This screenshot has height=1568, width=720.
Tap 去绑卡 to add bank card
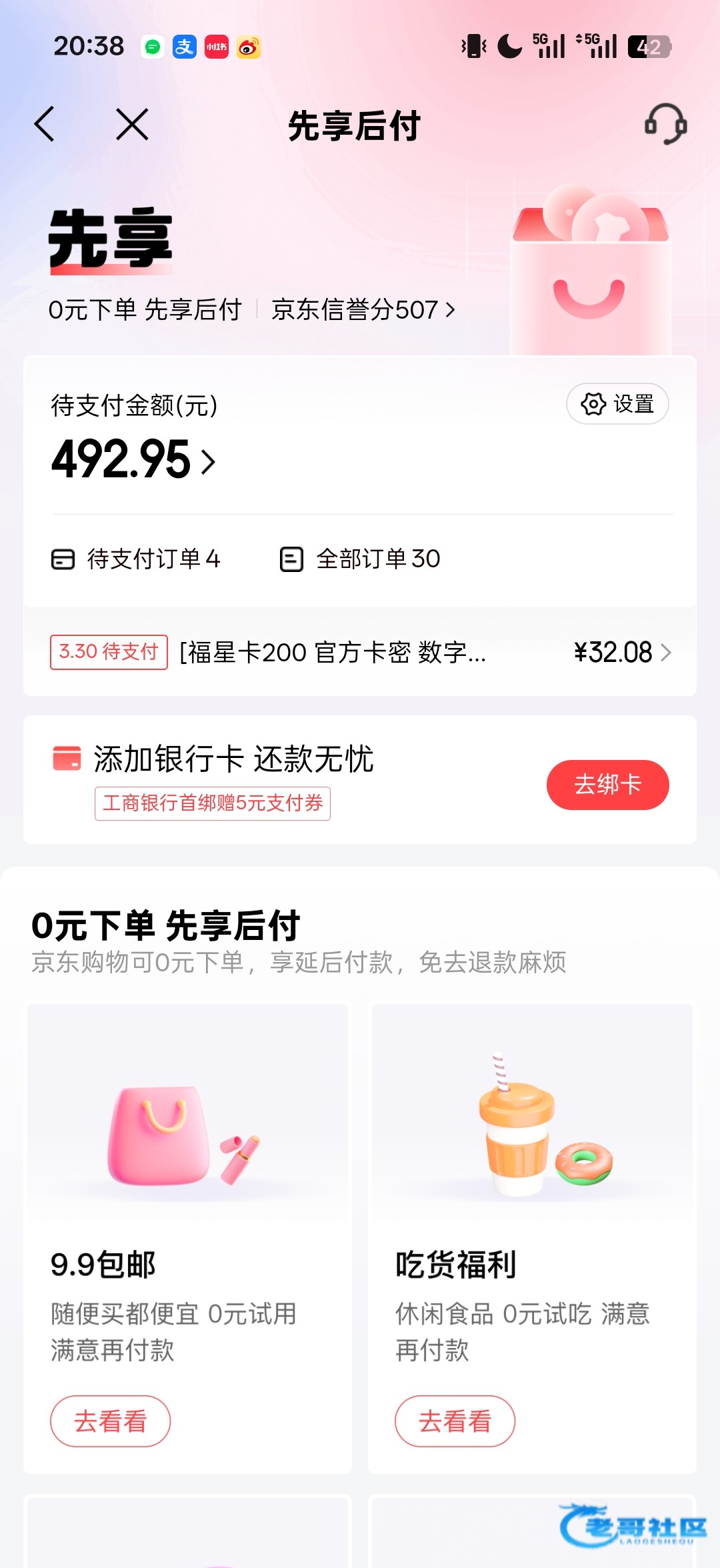(607, 785)
